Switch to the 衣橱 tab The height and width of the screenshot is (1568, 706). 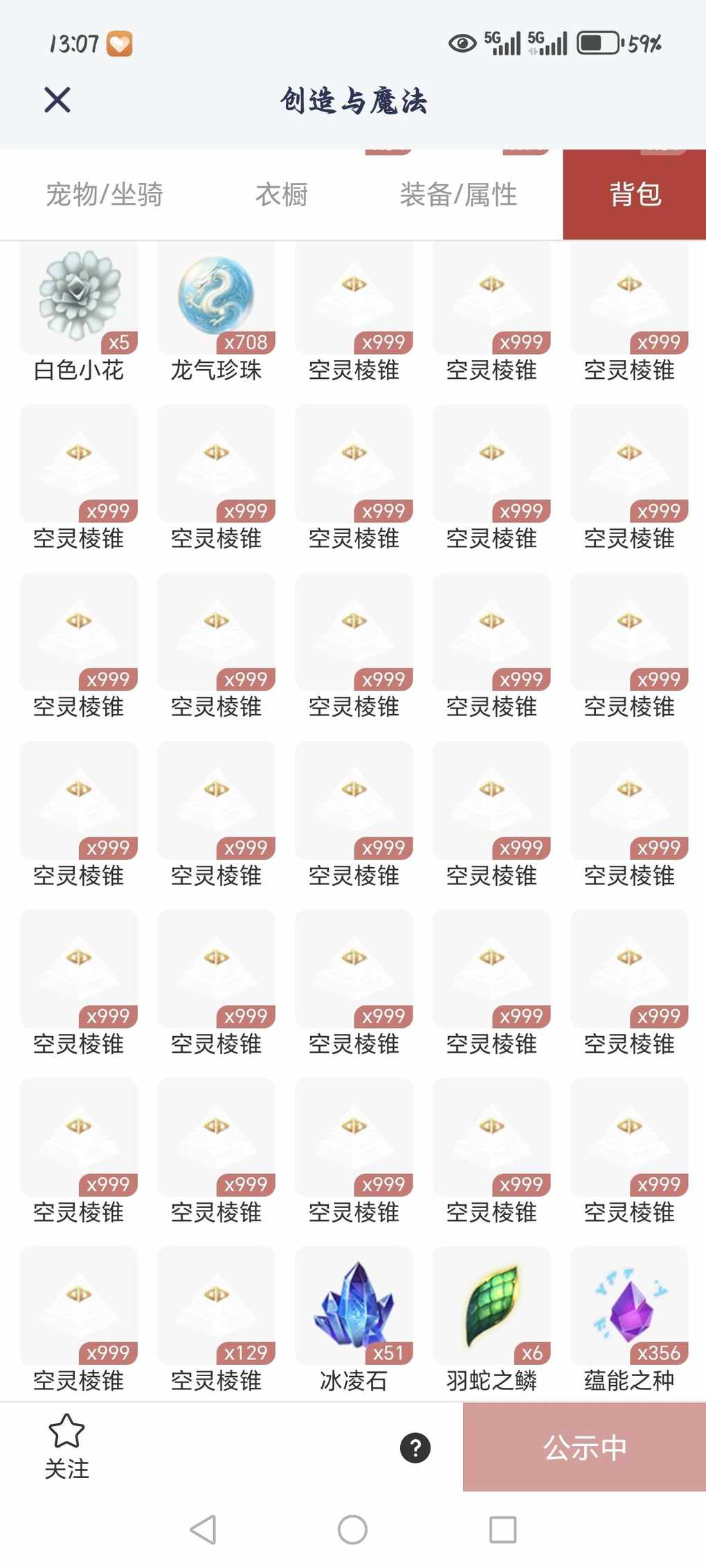[281, 195]
